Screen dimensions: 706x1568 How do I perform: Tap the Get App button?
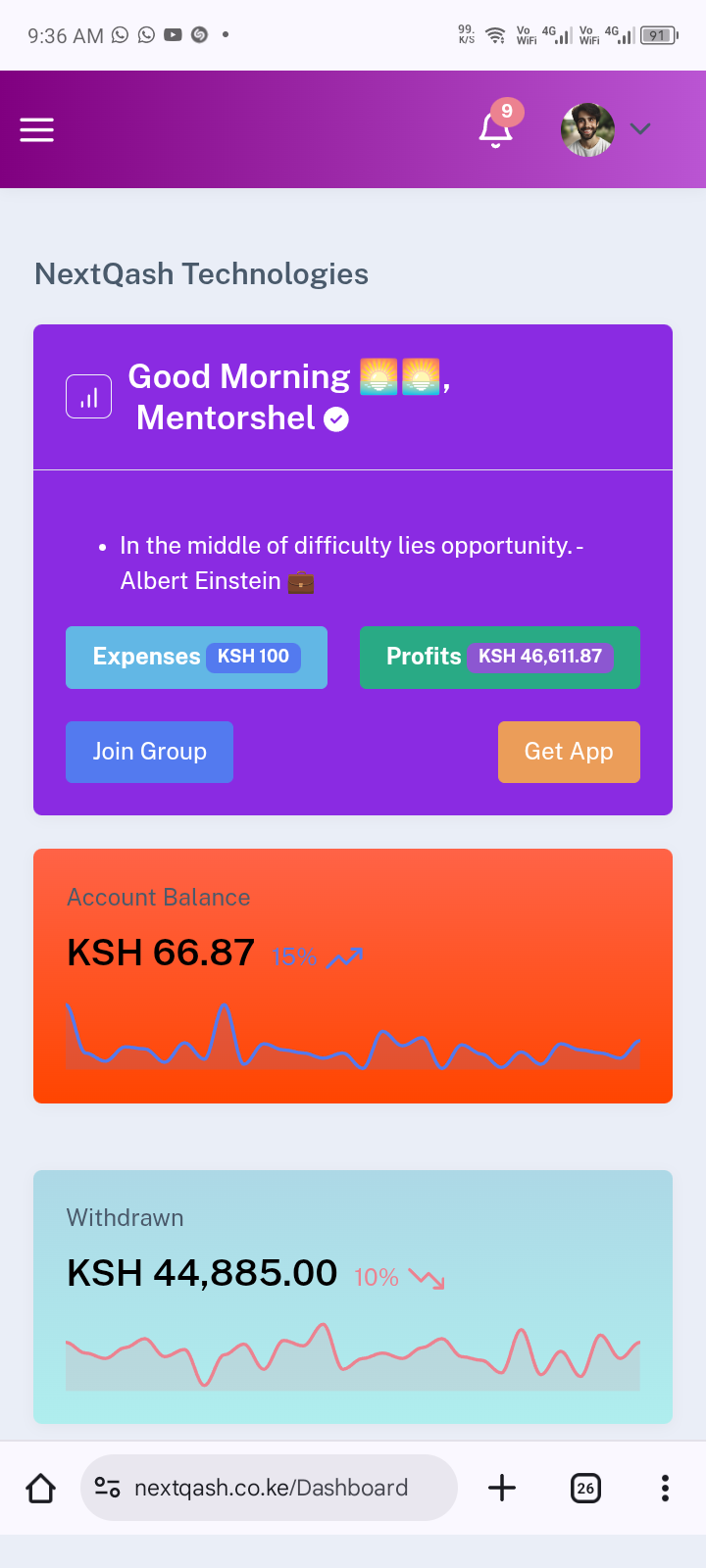point(569,752)
